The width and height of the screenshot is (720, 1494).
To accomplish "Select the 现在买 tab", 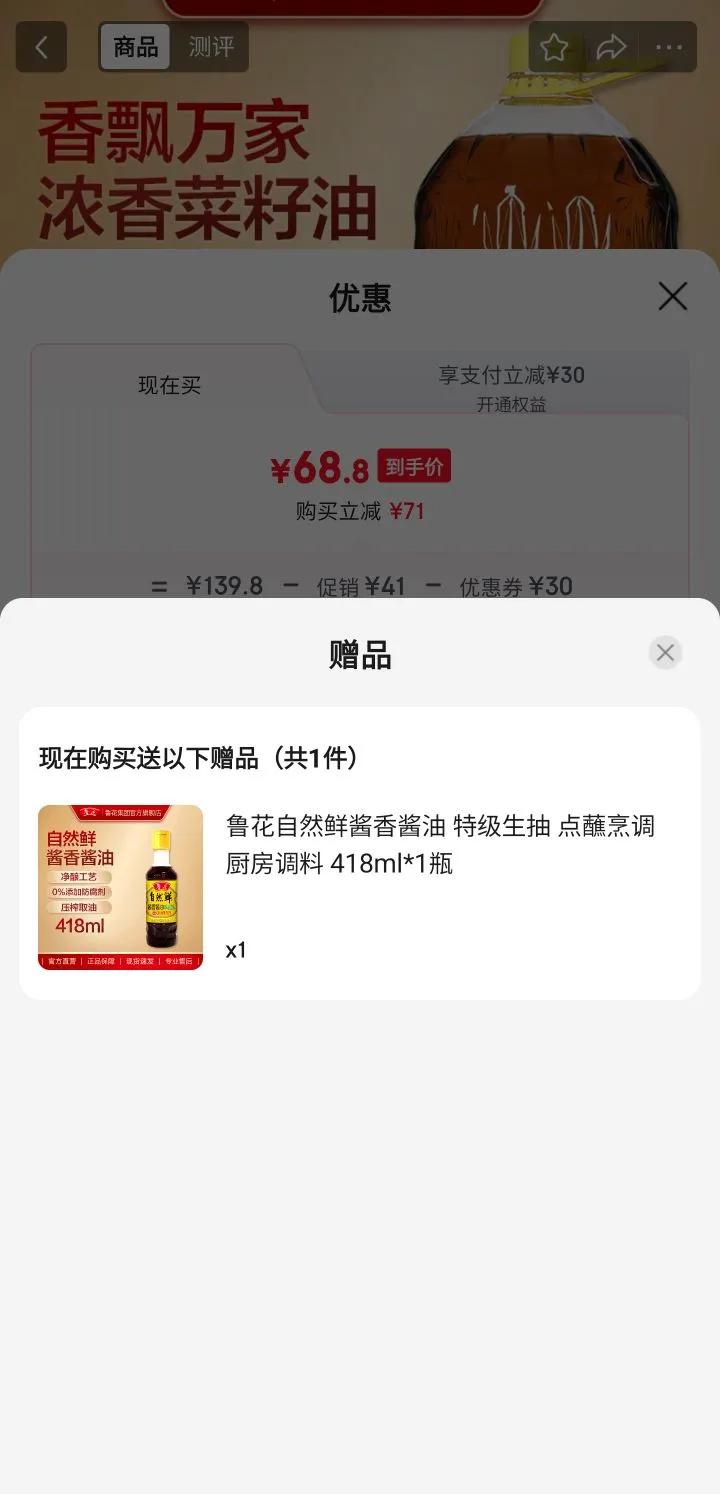I will [x=169, y=386].
